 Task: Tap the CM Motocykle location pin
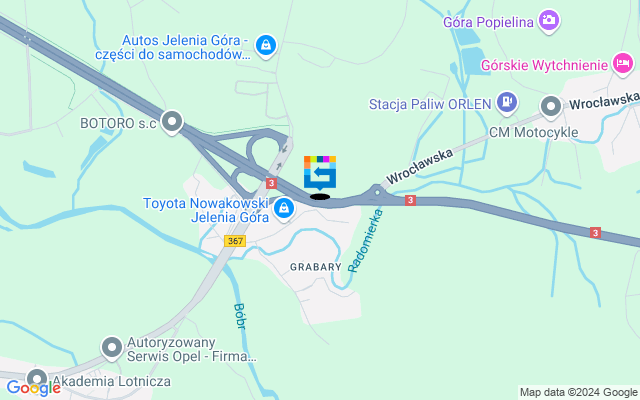(x=551, y=106)
